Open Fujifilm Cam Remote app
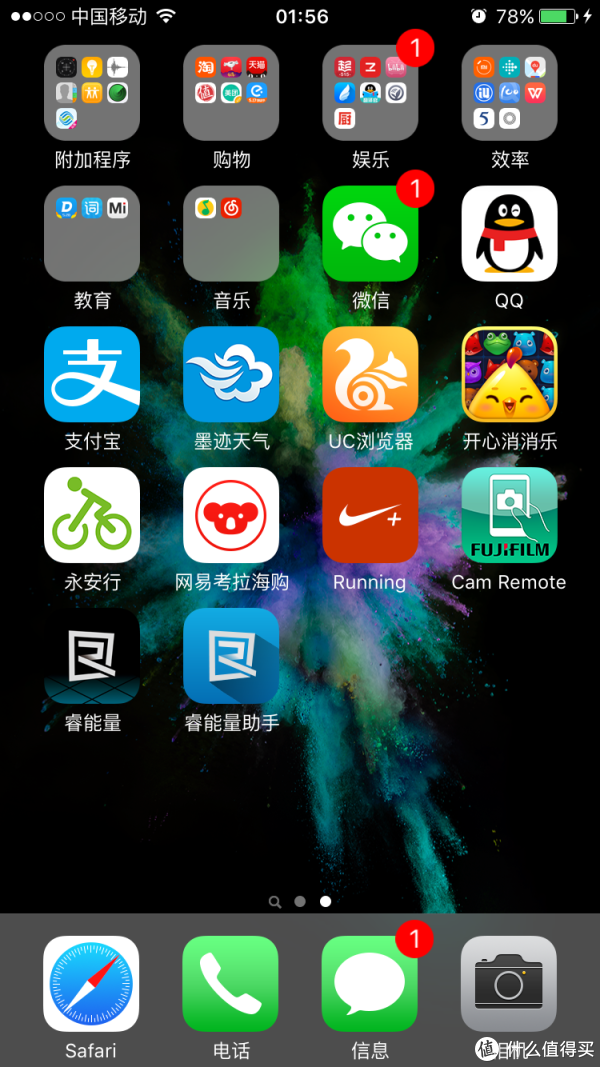600x1067 pixels. click(509, 515)
